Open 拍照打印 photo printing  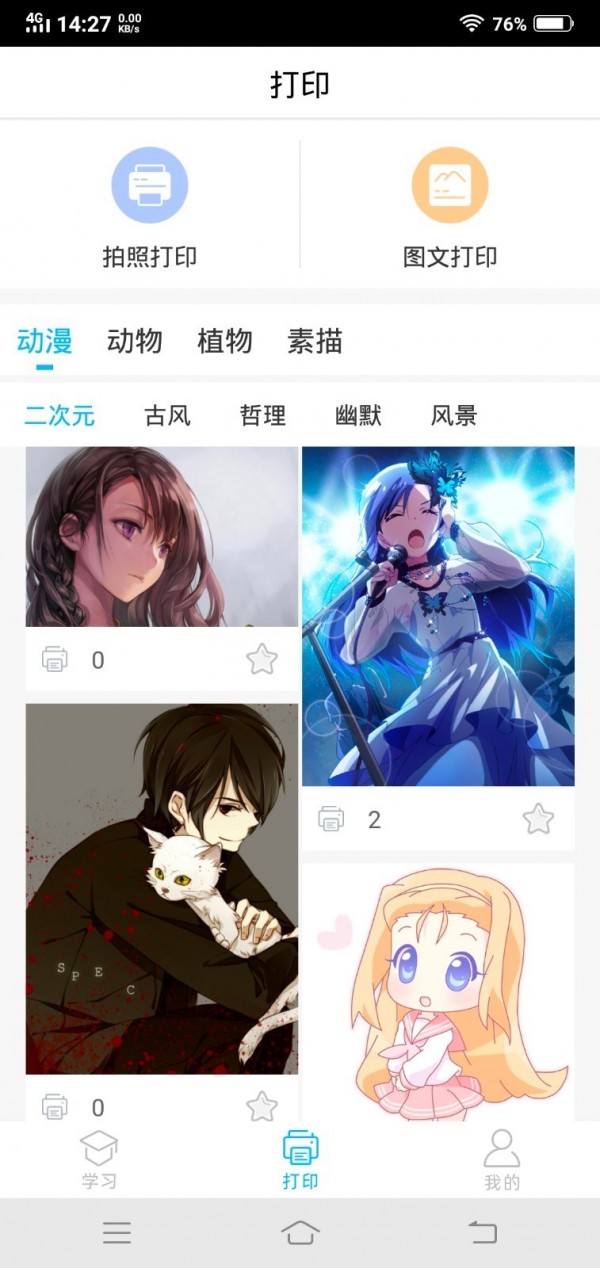tap(150, 207)
